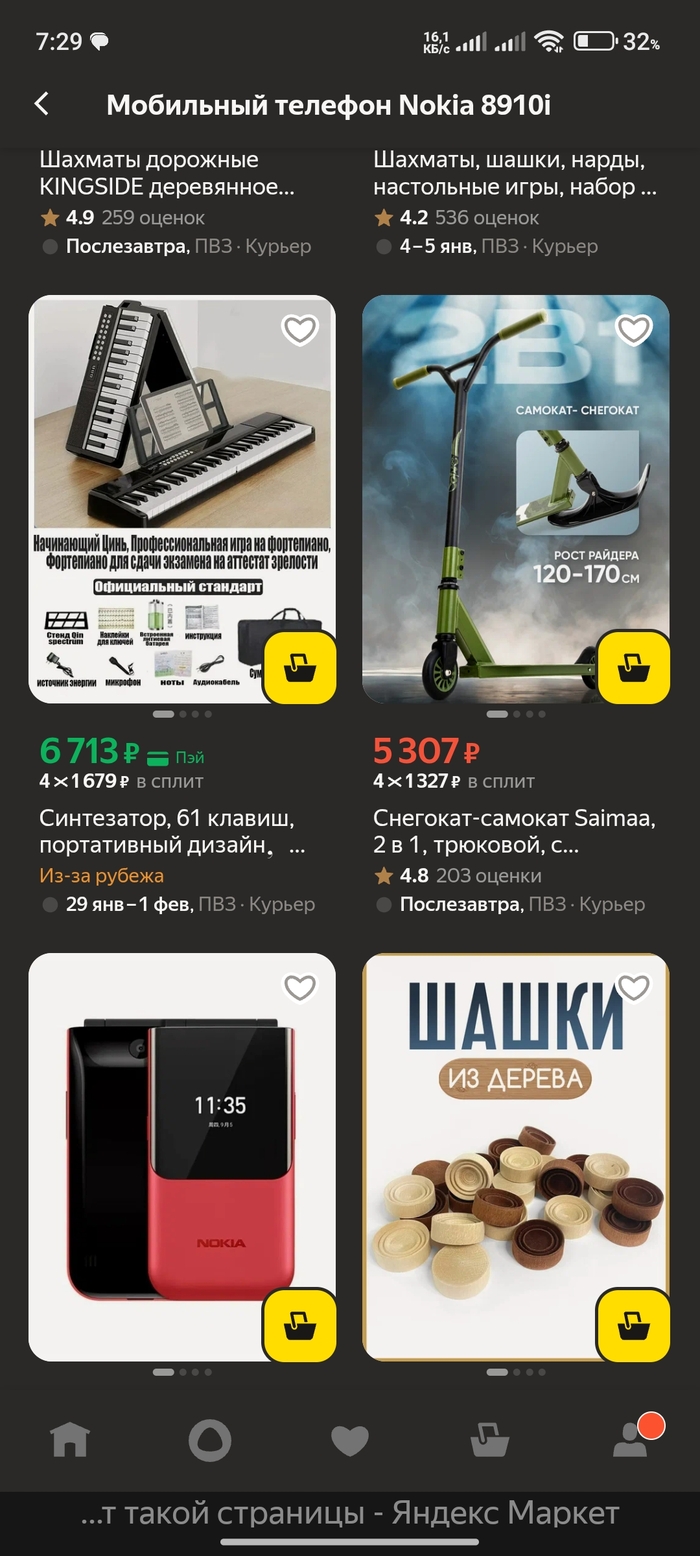700x1556 pixels.
Task: Open the Alice assistant tab
Action: coord(210,1440)
